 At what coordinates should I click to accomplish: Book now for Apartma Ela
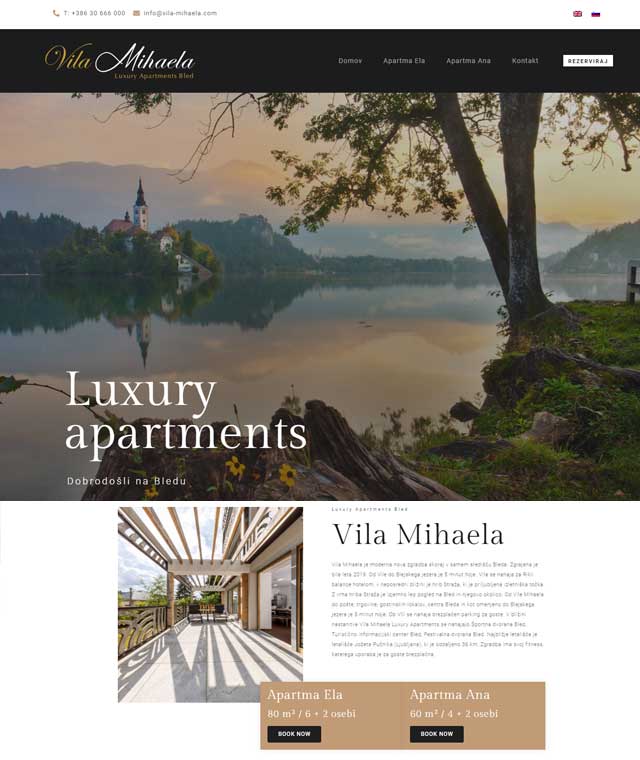294,734
